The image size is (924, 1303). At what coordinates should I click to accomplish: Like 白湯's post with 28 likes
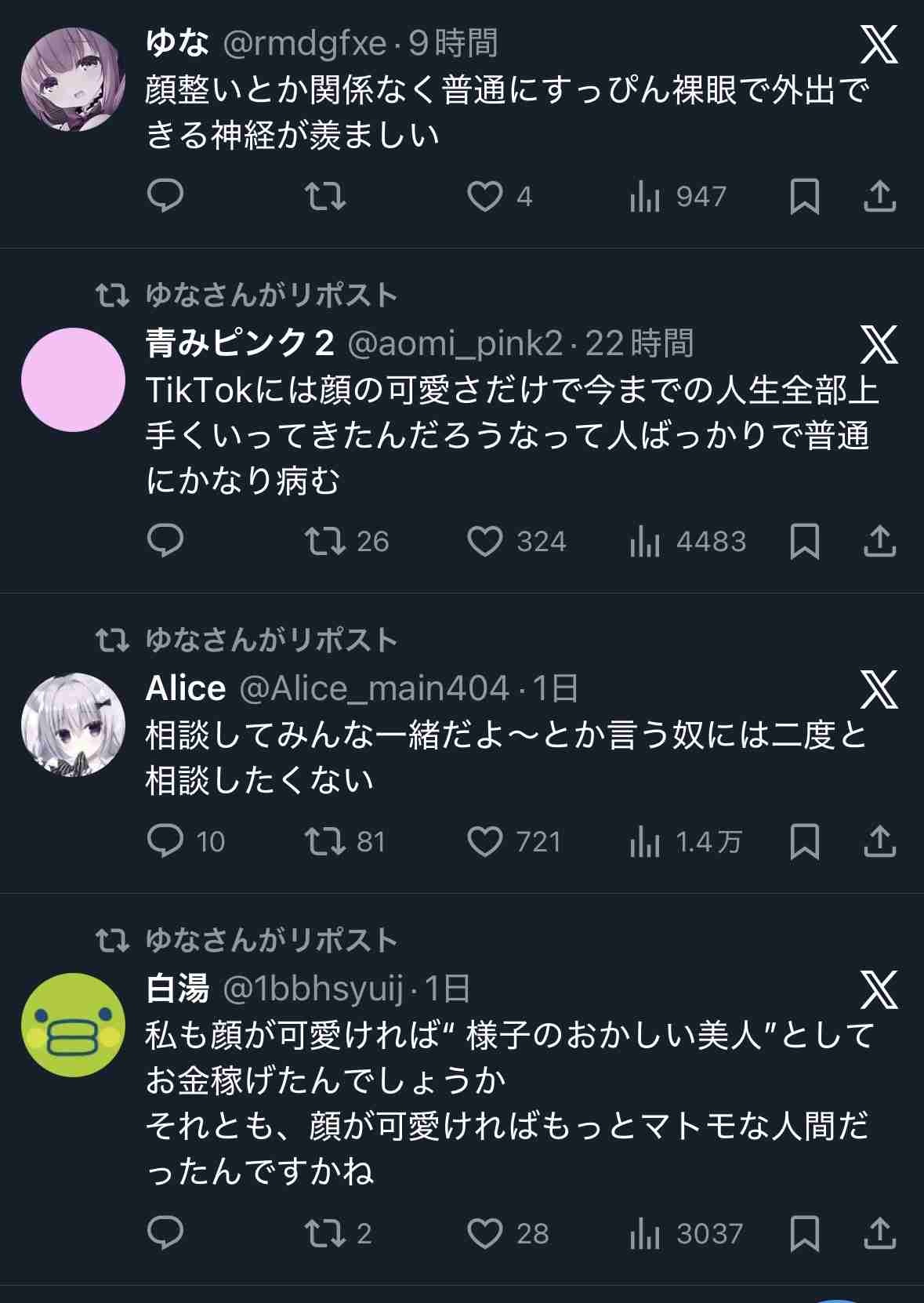tap(484, 1233)
